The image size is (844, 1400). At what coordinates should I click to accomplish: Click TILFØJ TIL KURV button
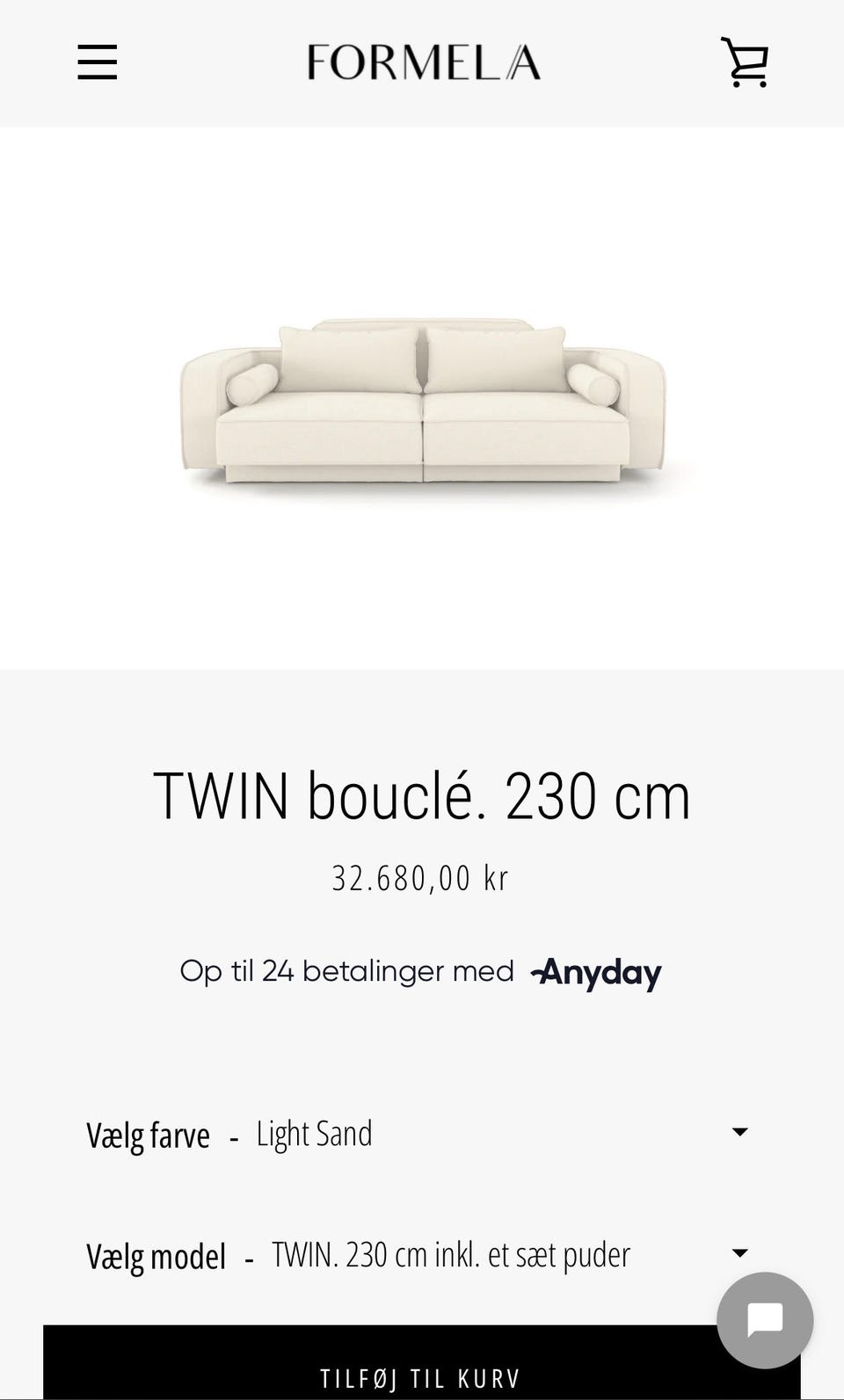[422, 1378]
